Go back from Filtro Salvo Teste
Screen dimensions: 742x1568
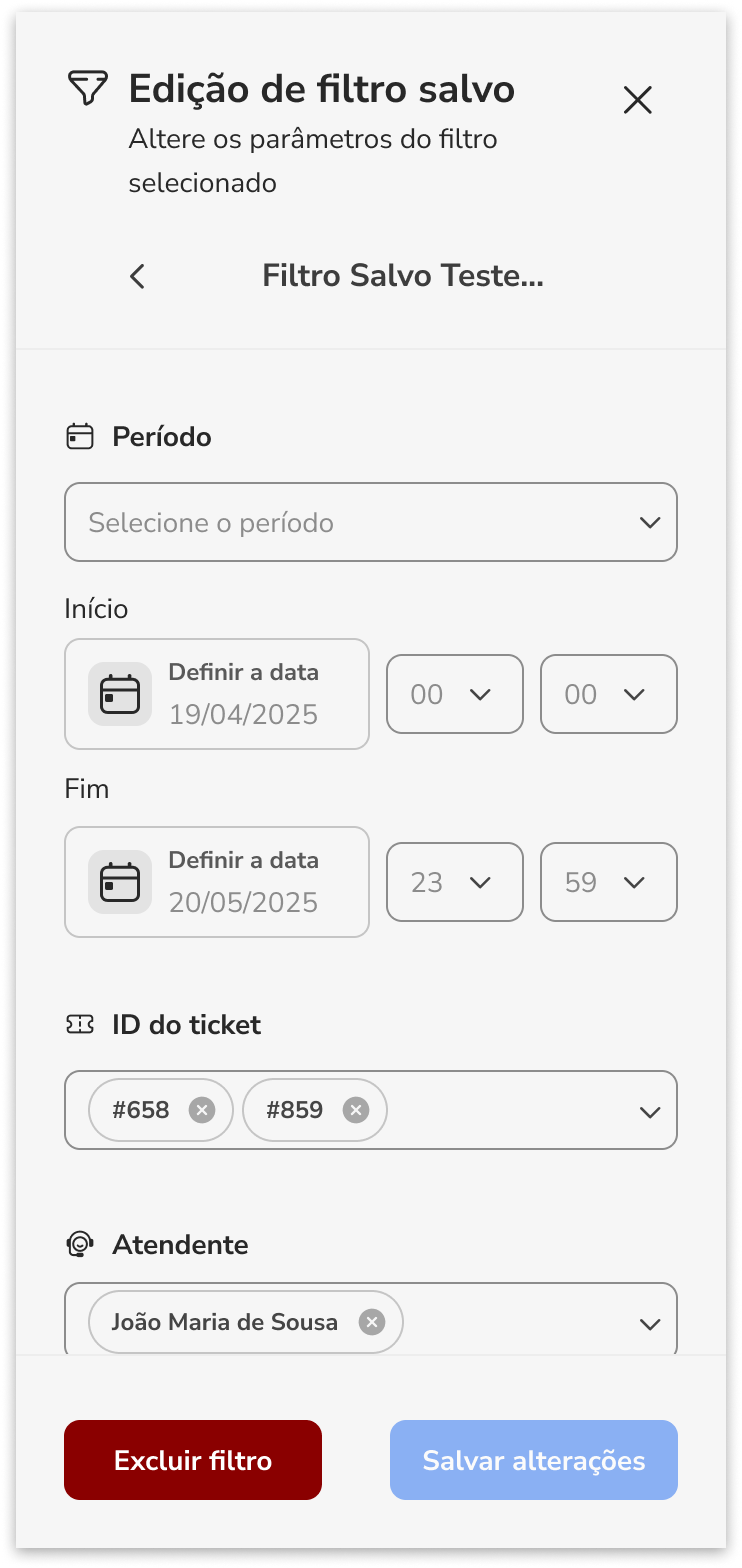click(138, 276)
